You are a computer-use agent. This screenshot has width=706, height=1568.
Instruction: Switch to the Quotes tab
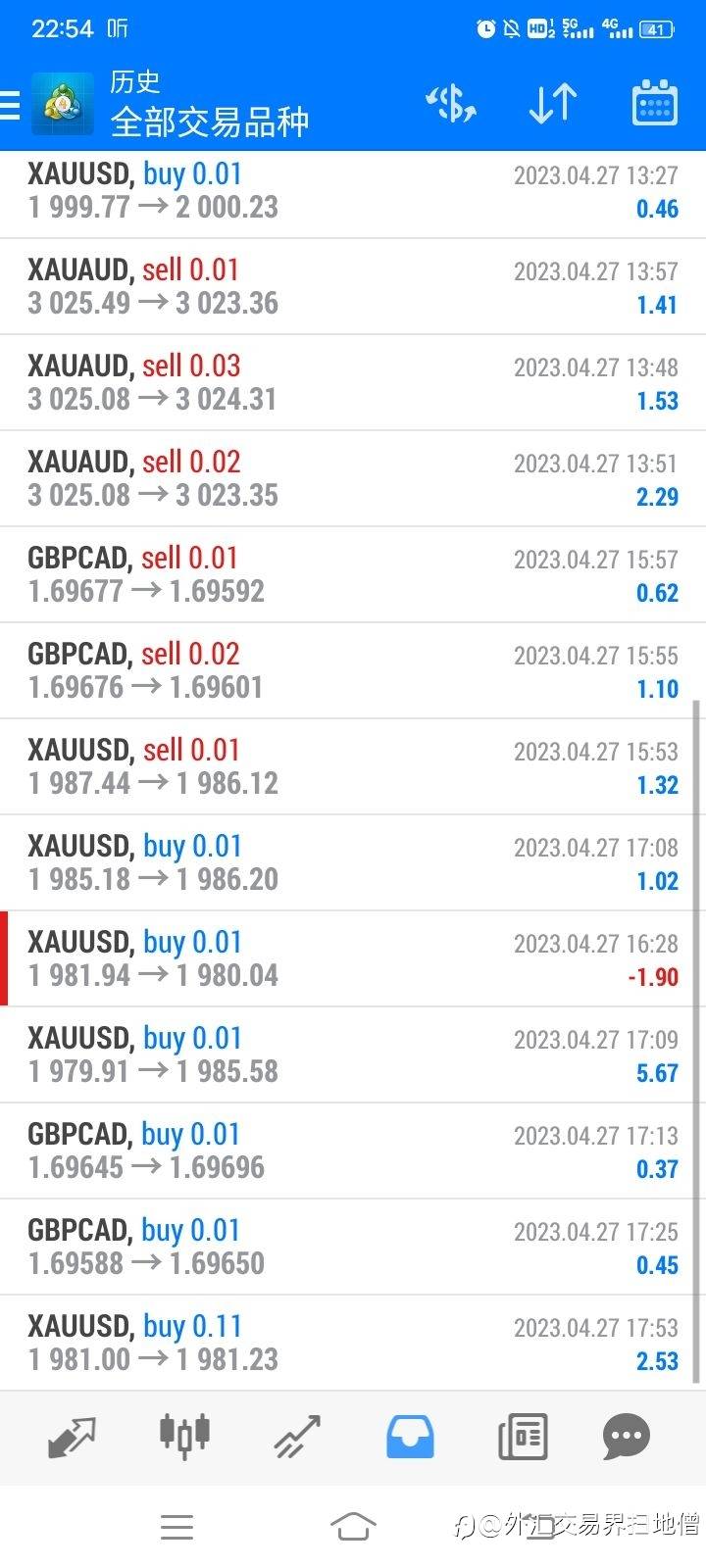click(x=72, y=1437)
